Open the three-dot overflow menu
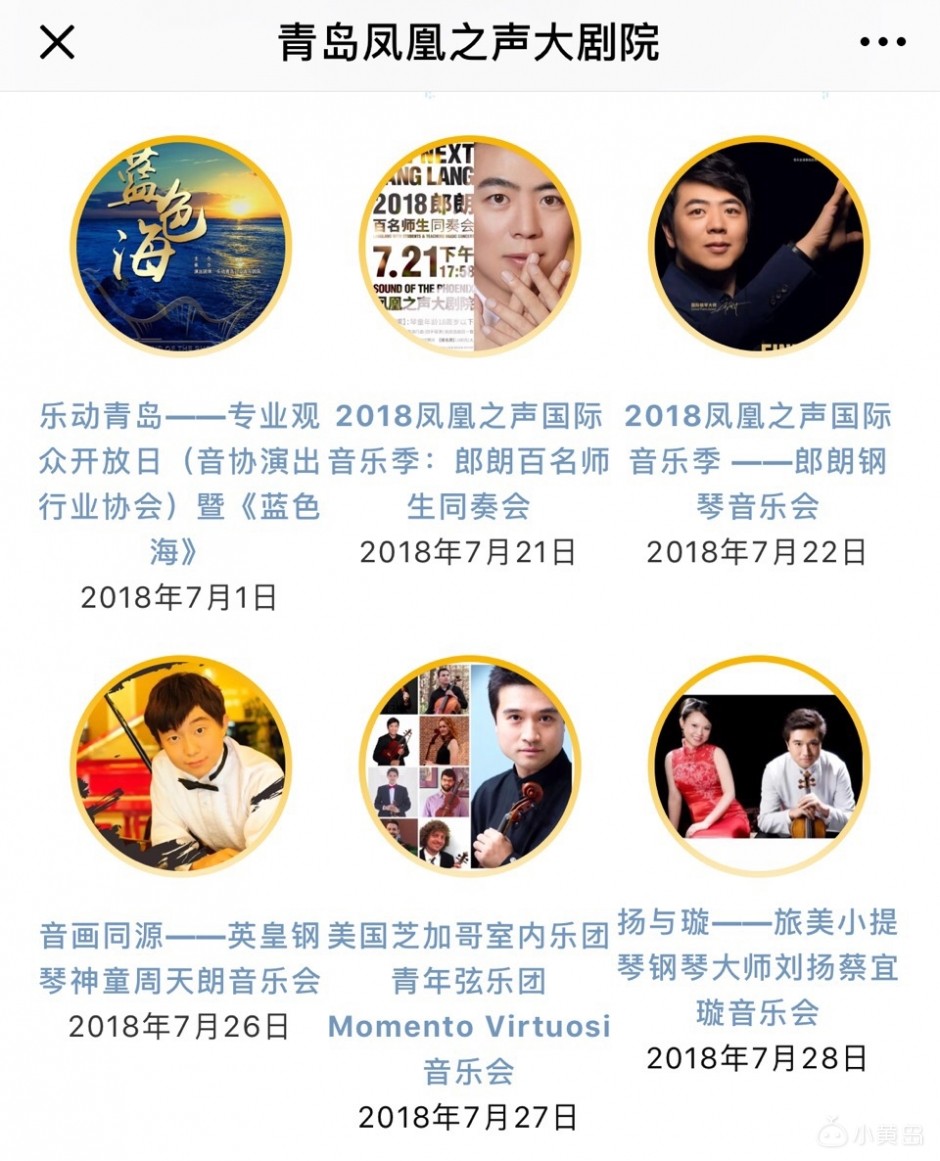This screenshot has width=940, height=1161. click(x=883, y=43)
